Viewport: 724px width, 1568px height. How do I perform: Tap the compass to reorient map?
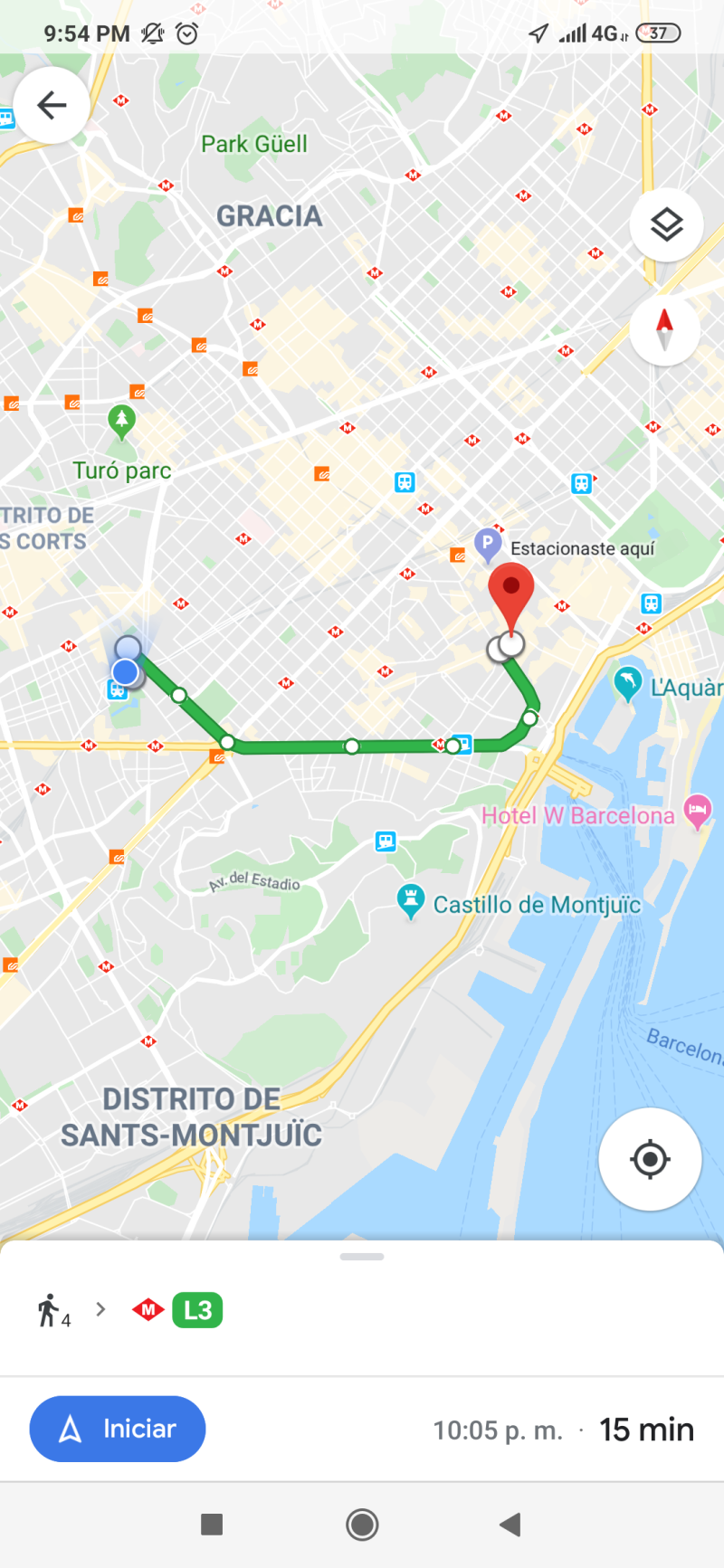664,329
